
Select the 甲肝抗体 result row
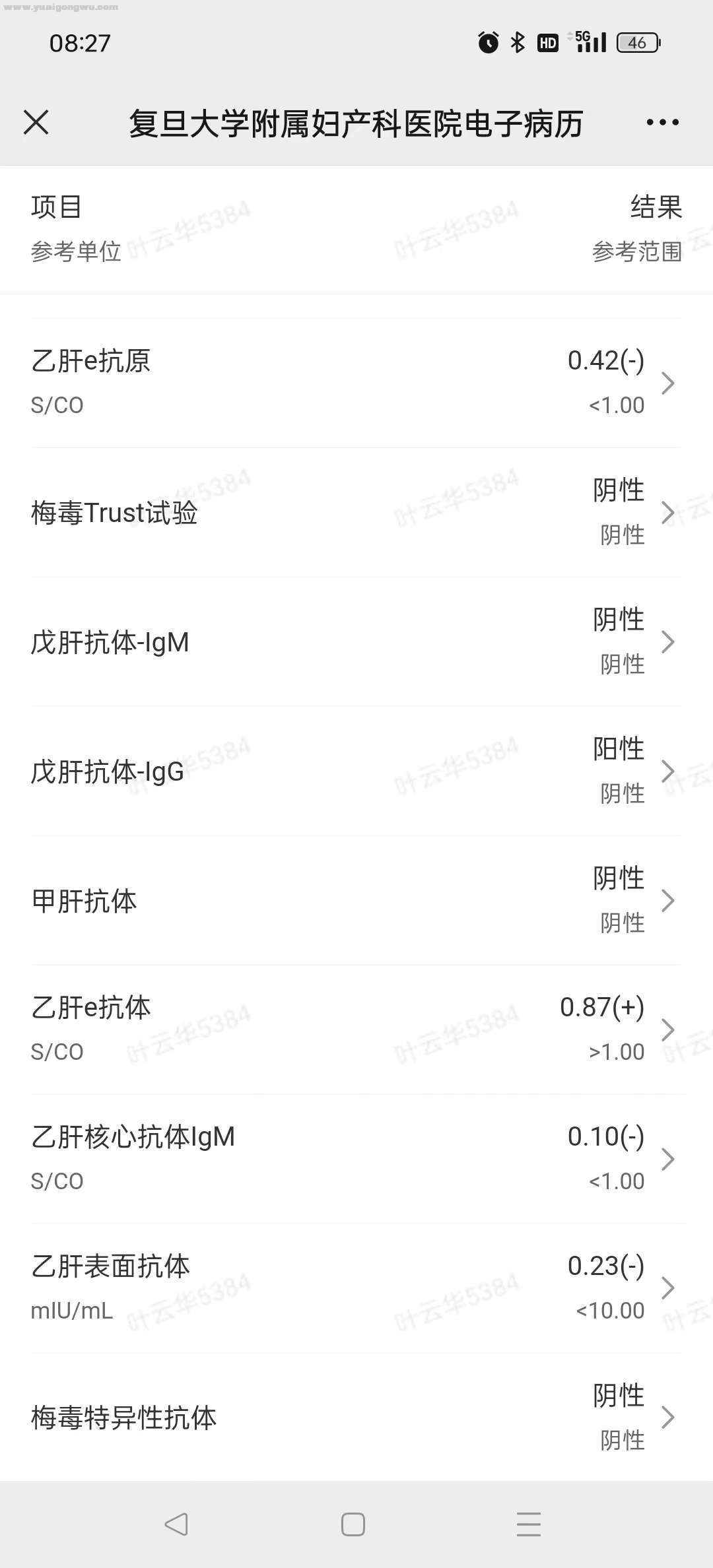click(x=356, y=900)
